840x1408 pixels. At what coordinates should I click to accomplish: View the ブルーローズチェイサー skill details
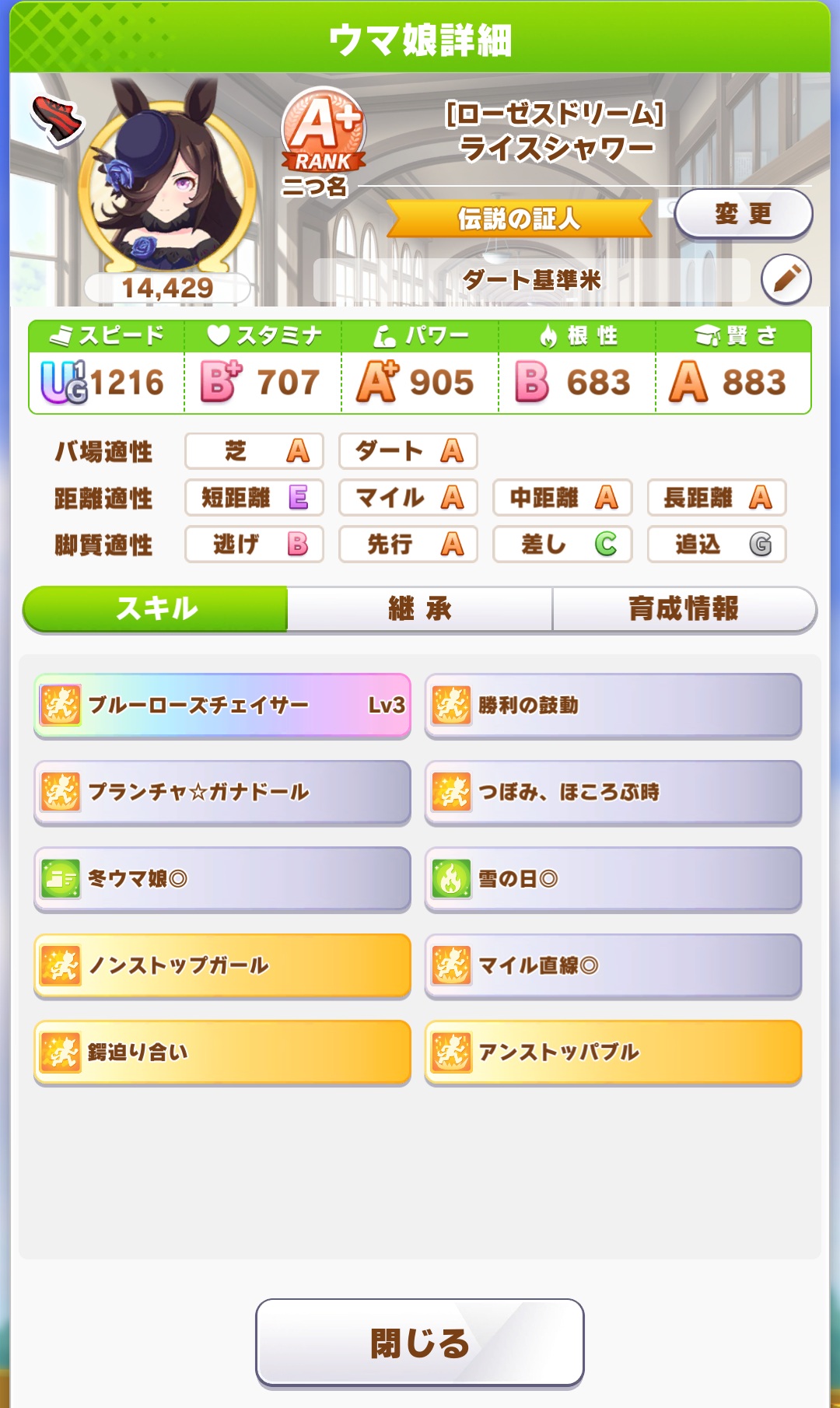pyautogui.click(x=222, y=706)
